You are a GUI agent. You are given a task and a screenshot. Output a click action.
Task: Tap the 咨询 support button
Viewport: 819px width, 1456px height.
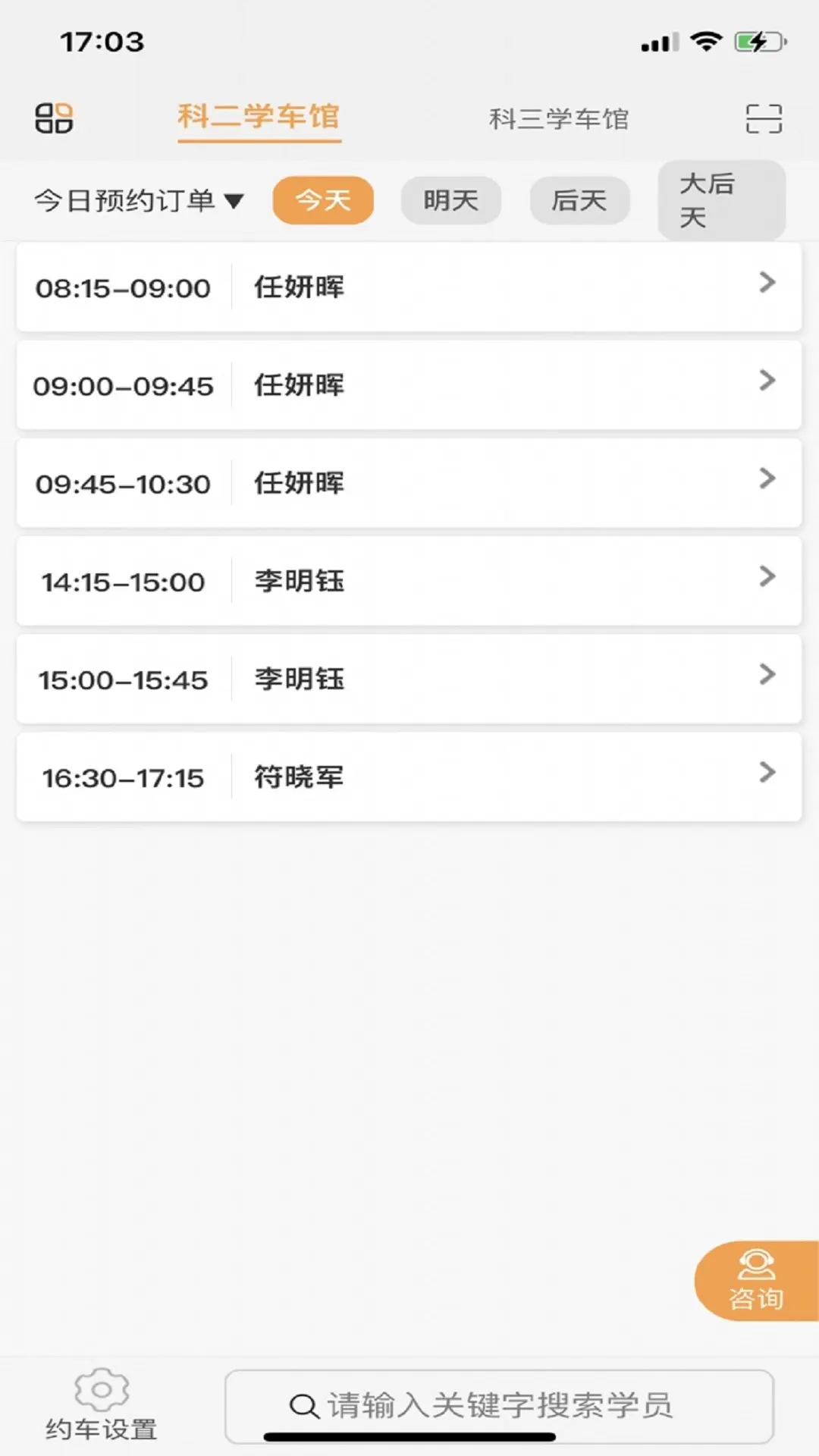coord(756,1281)
